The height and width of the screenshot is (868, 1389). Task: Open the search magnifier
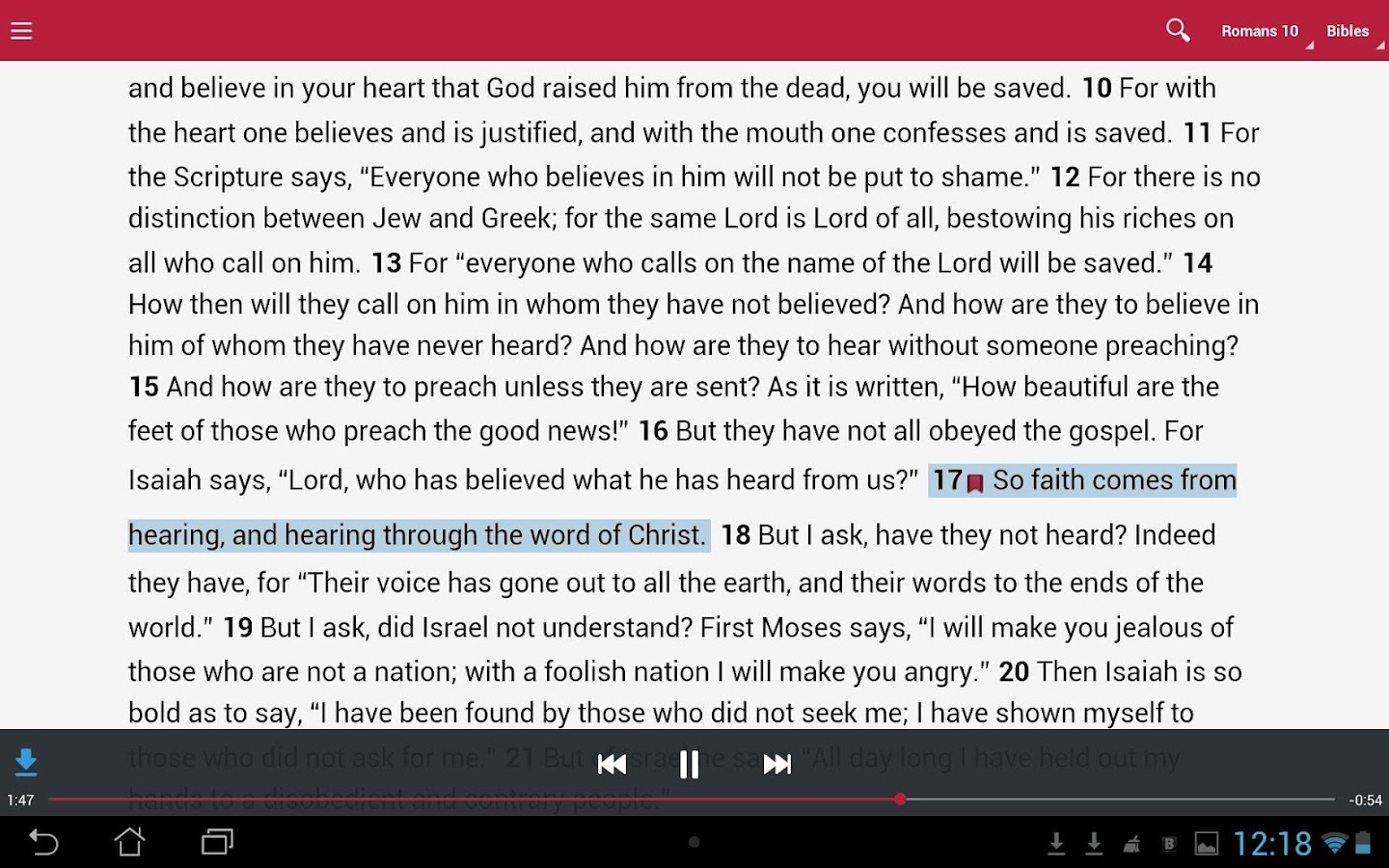pyautogui.click(x=1178, y=30)
